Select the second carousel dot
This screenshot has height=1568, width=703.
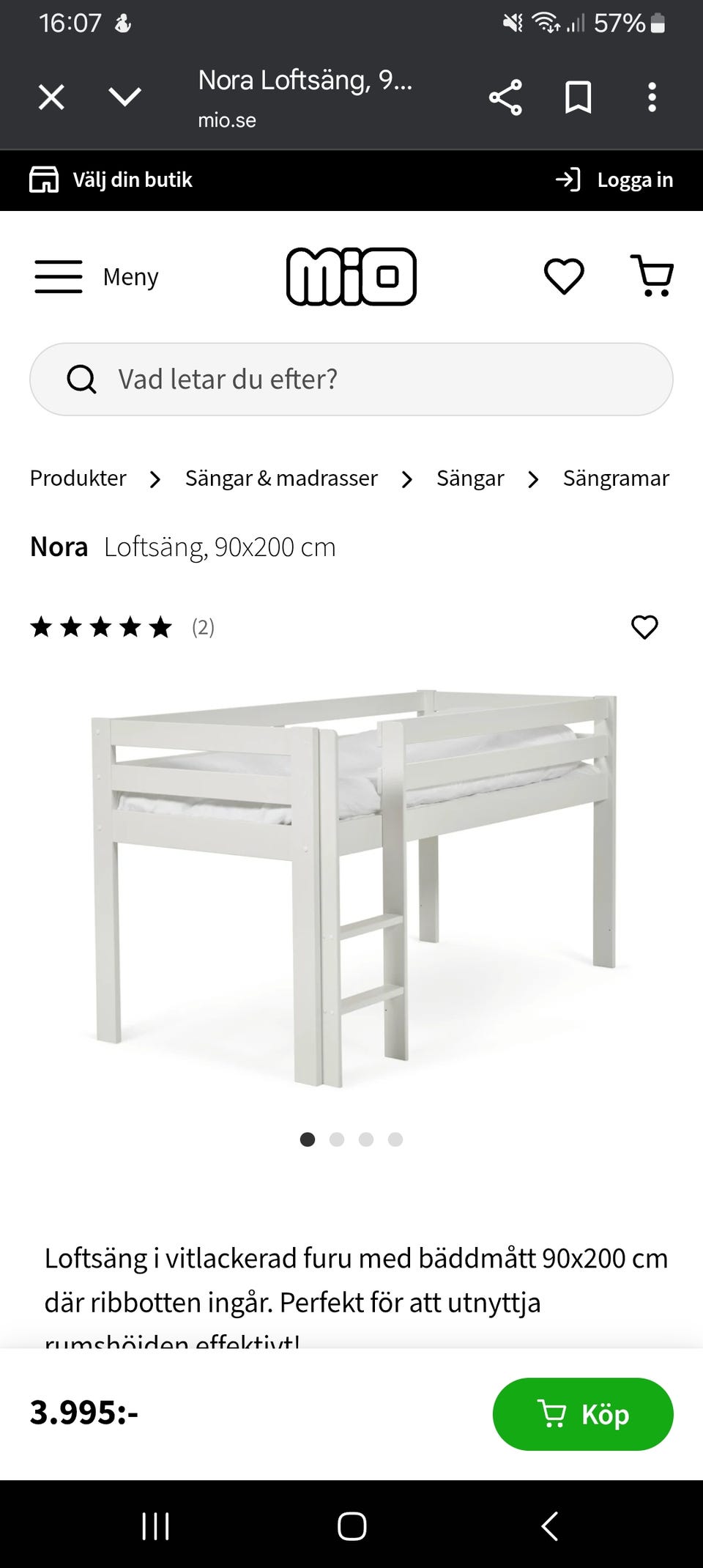(337, 1139)
